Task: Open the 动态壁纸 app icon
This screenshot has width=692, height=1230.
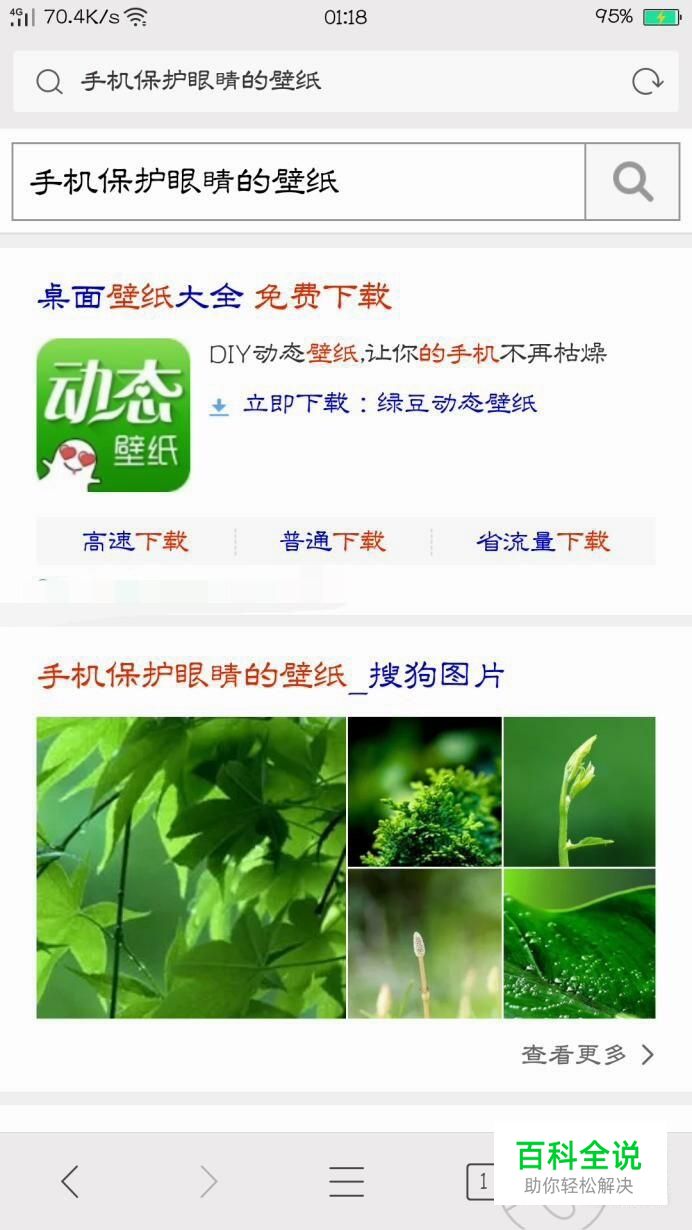Action: [x=113, y=414]
